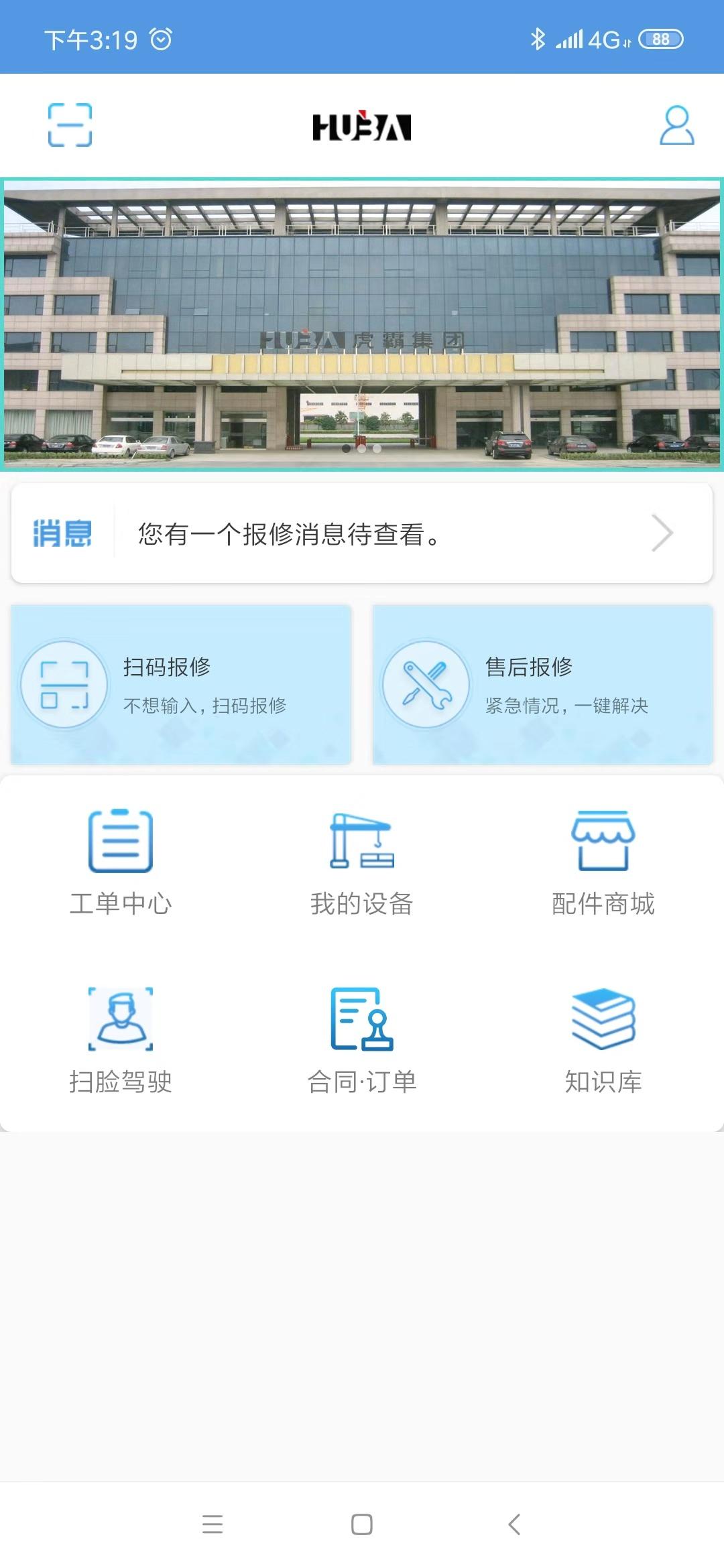Open the scan icon in top bar

(x=70, y=125)
